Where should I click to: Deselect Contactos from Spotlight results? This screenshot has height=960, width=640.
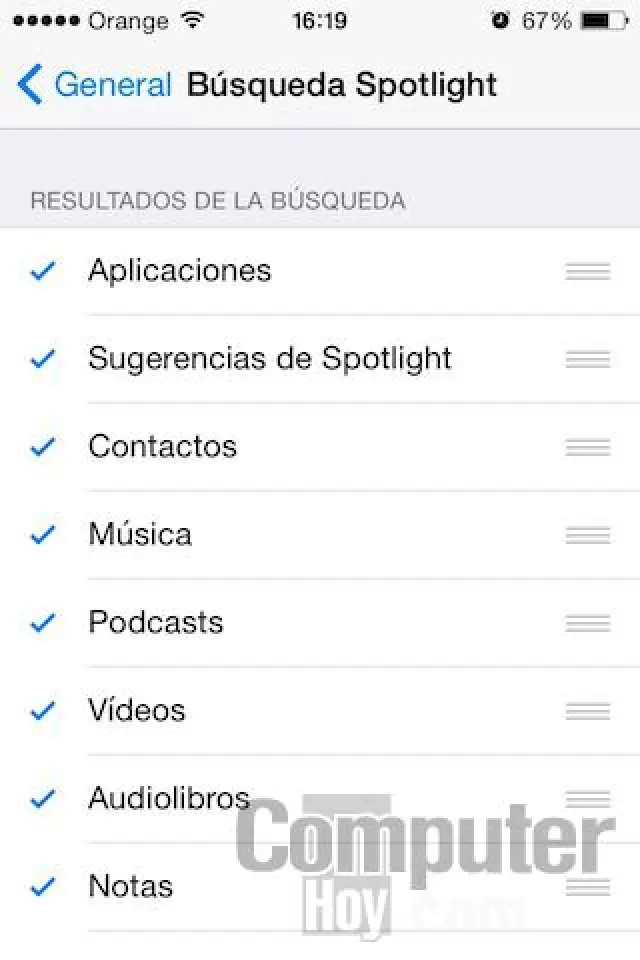pyautogui.click(x=163, y=446)
